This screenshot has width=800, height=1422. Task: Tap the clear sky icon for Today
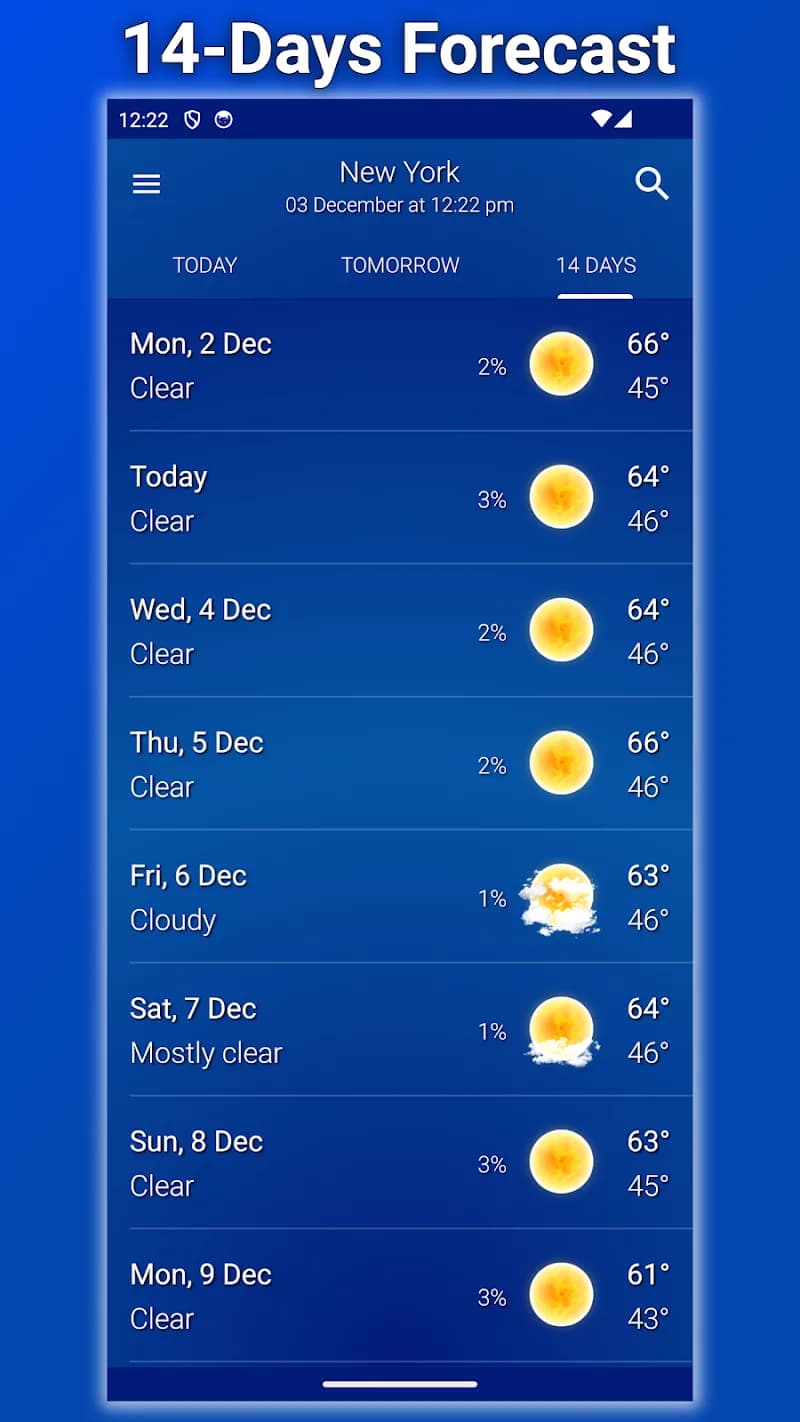(x=561, y=497)
